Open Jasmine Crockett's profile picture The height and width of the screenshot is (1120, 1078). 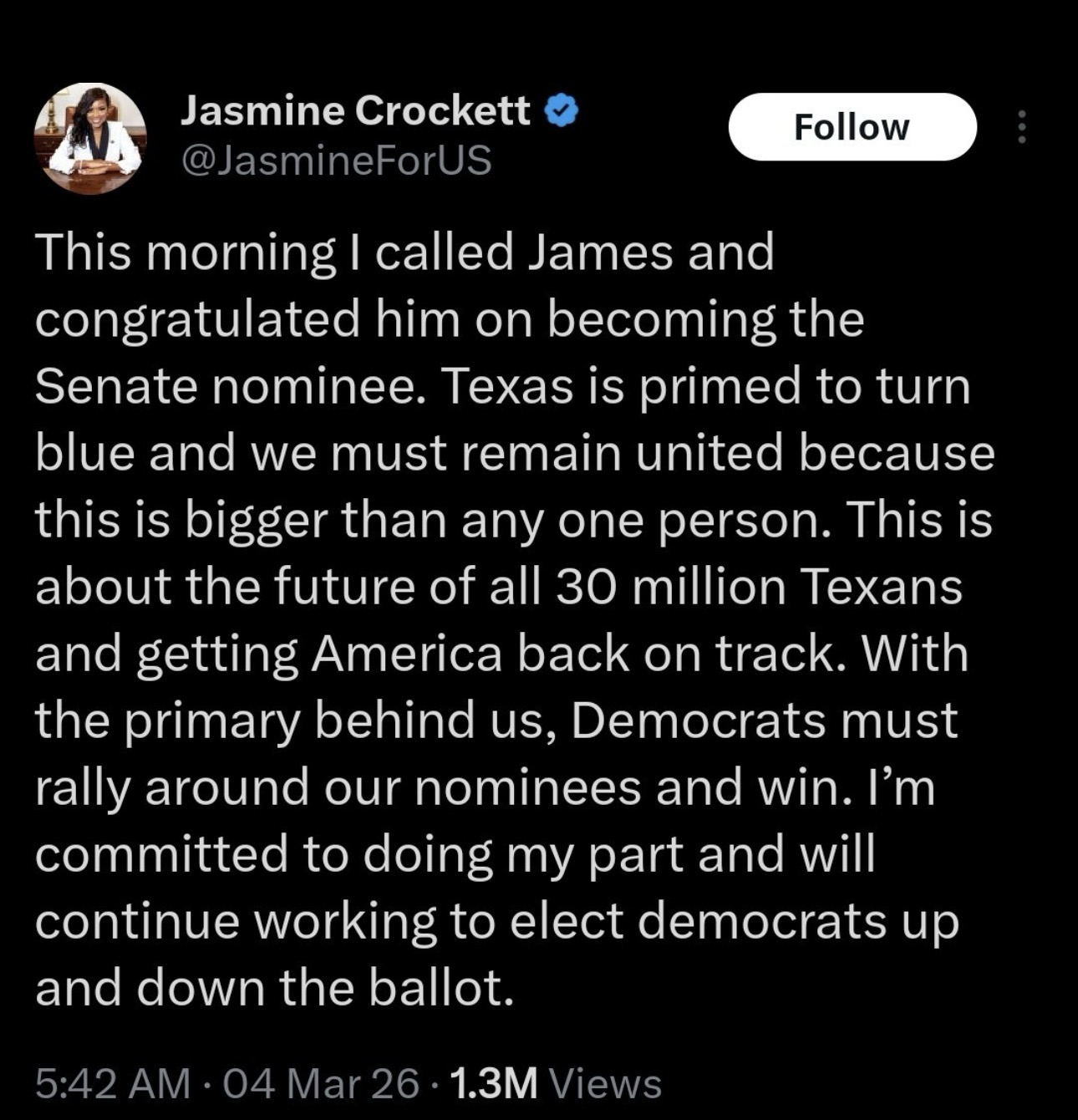pyautogui.click(x=90, y=138)
